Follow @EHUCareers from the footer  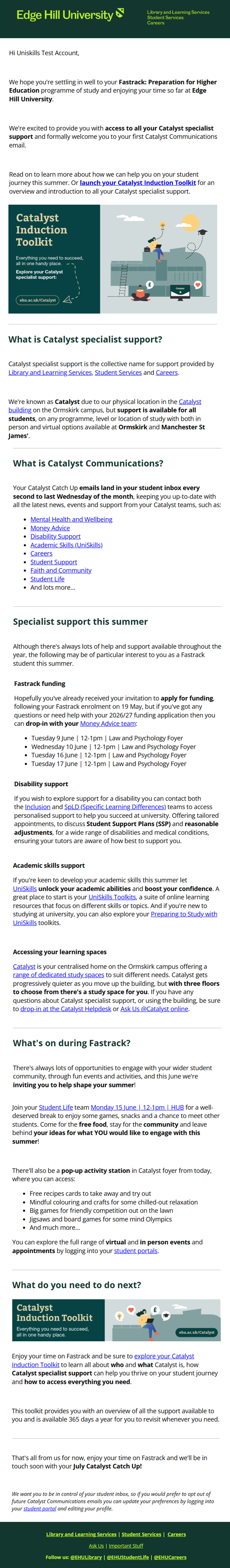coord(170,1557)
